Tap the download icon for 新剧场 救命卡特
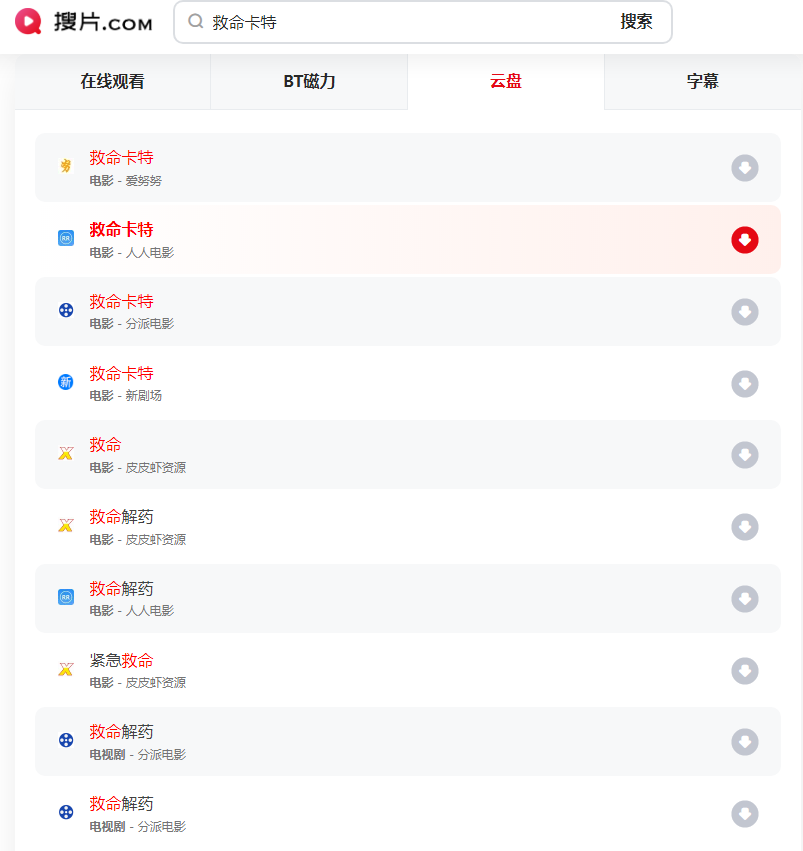 pyautogui.click(x=745, y=384)
